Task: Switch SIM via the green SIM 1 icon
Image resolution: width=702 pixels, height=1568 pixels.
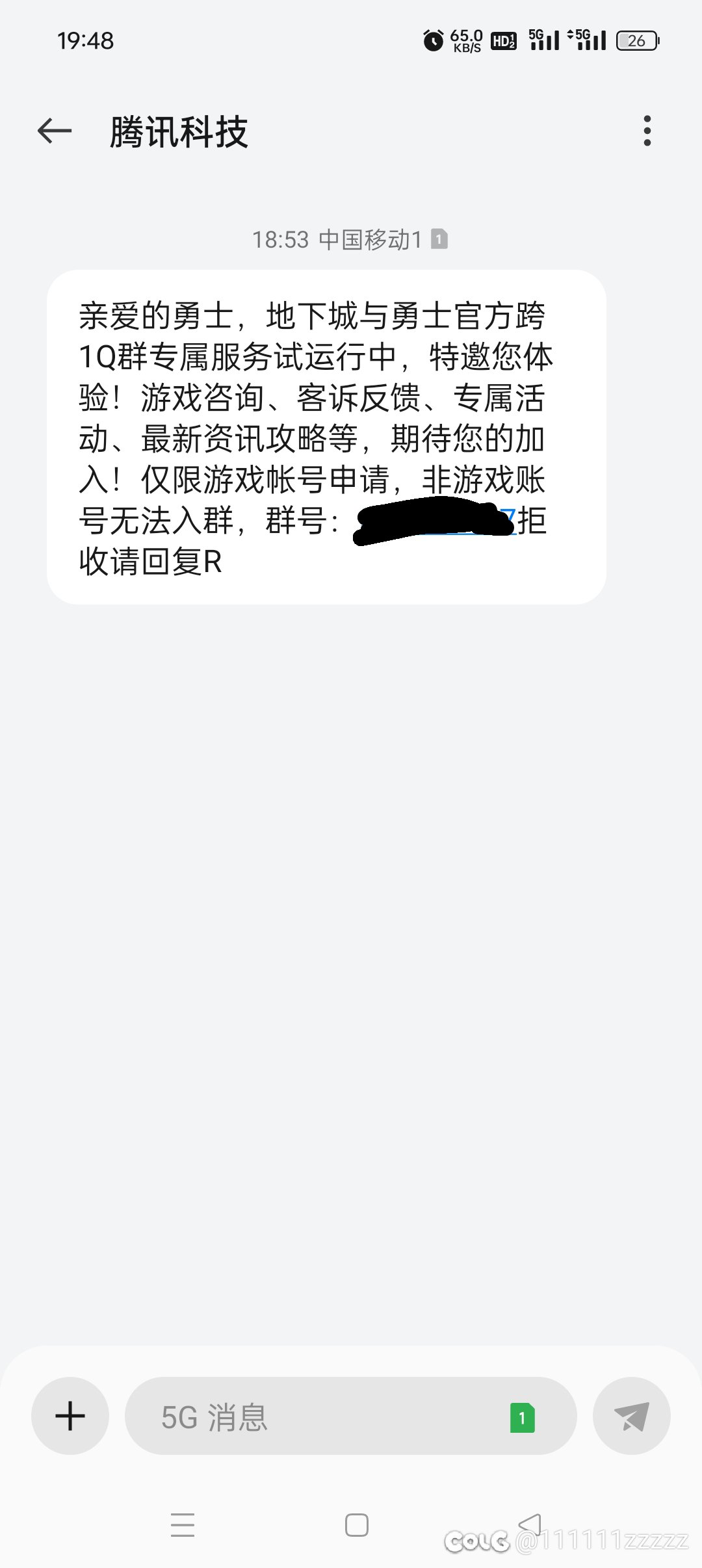Action: coord(522,1417)
